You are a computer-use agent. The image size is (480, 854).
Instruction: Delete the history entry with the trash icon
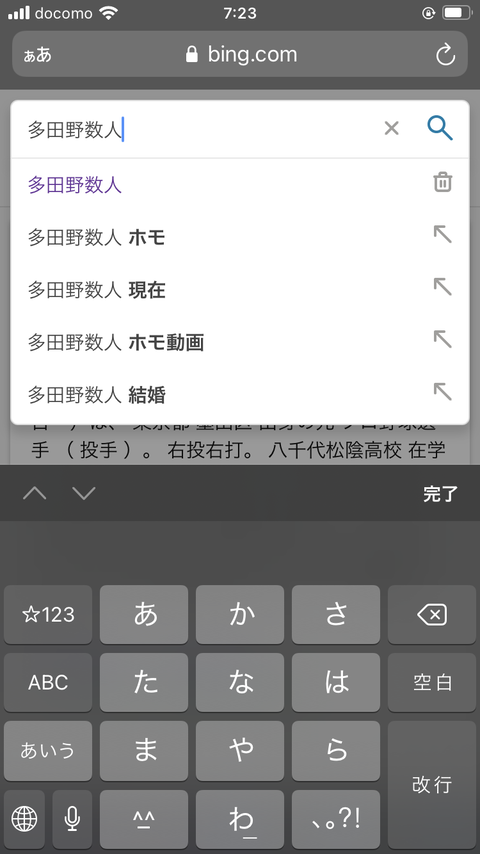(442, 182)
